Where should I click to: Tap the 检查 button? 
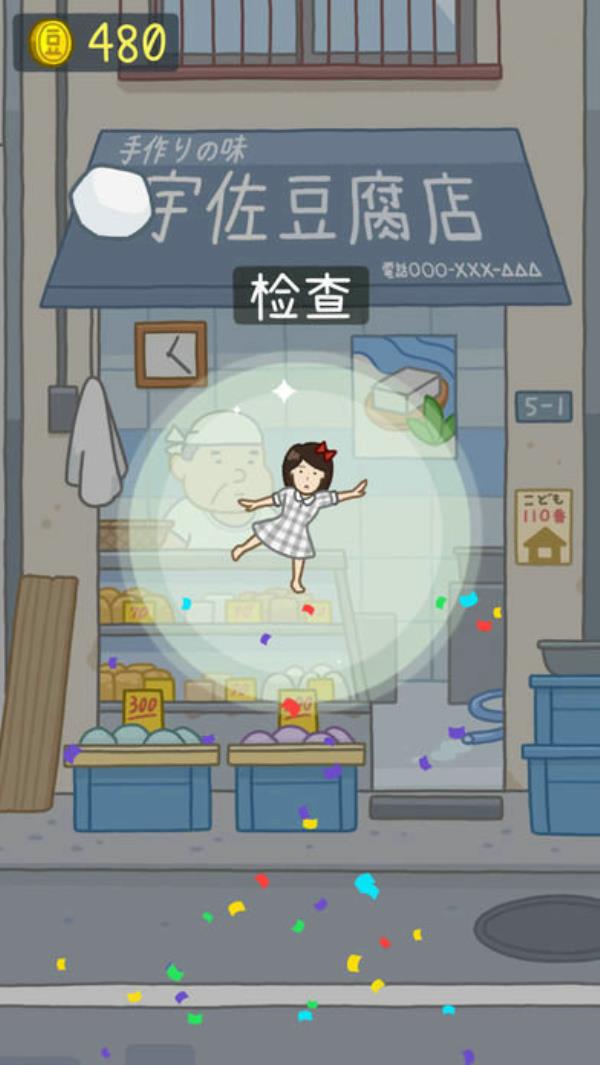(301, 295)
